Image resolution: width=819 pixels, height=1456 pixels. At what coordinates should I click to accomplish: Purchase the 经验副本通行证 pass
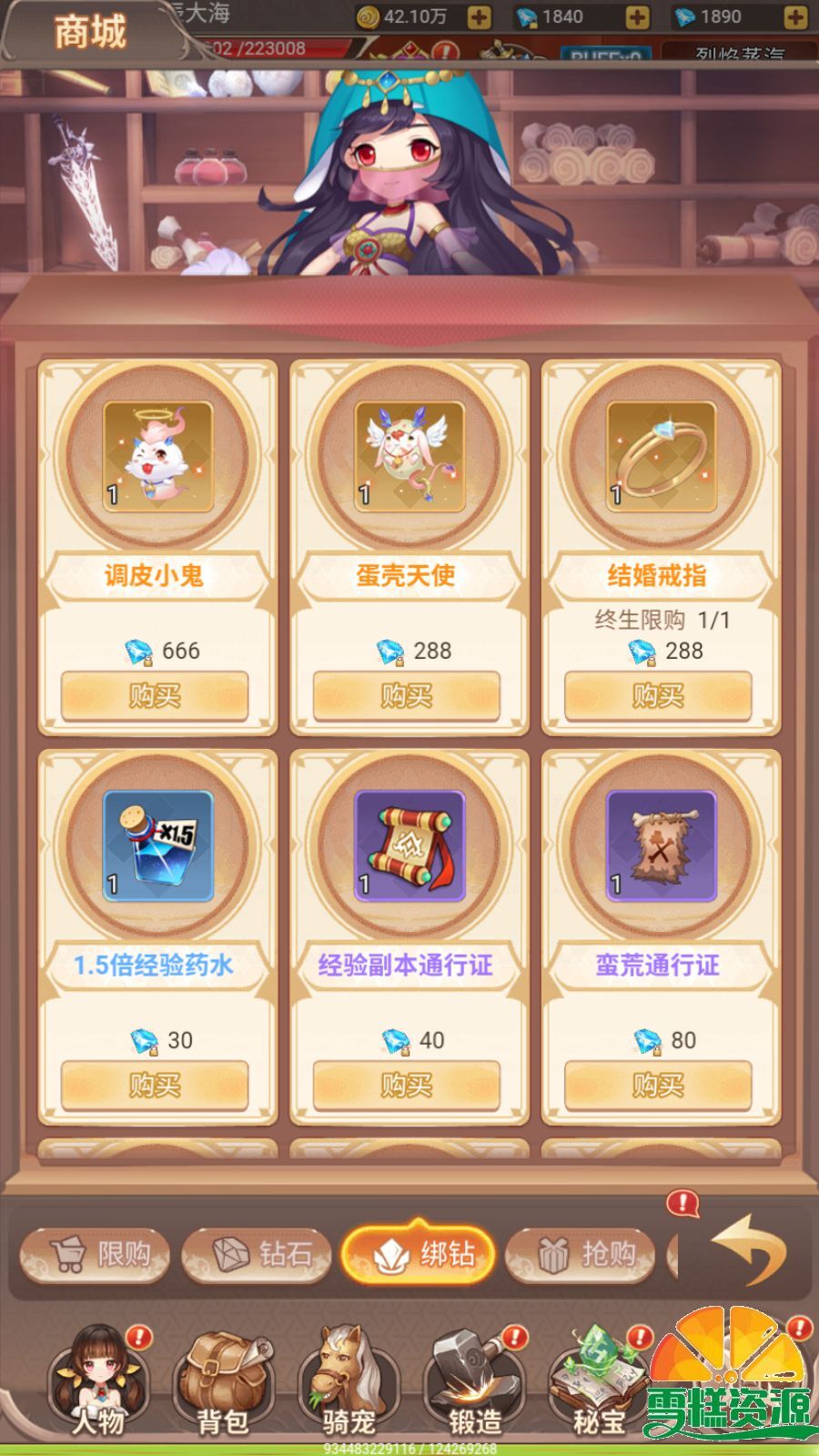pos(407,1085)
